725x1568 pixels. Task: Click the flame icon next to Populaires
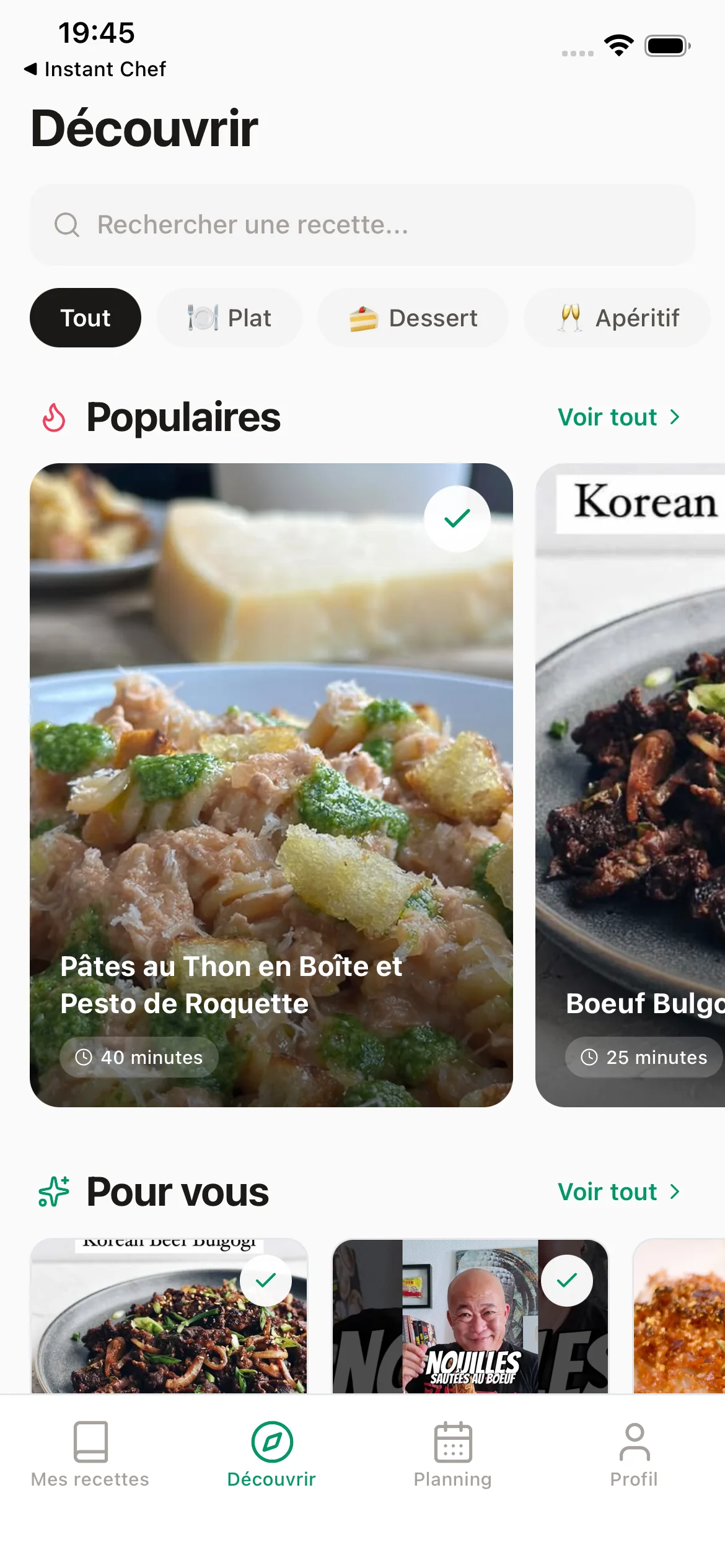pos(54,417)
